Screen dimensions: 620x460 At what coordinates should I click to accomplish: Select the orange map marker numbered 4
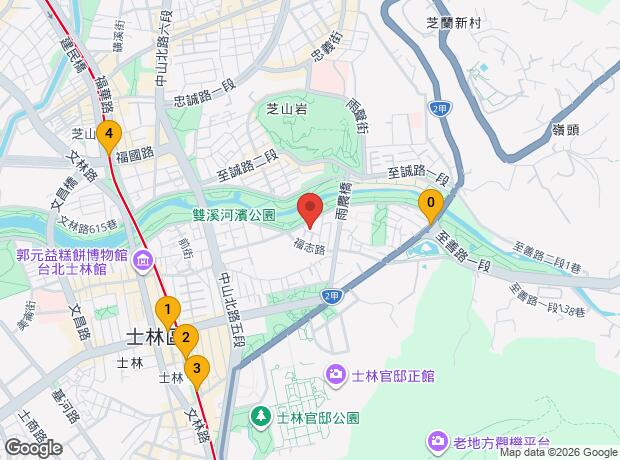pos(109,137)
